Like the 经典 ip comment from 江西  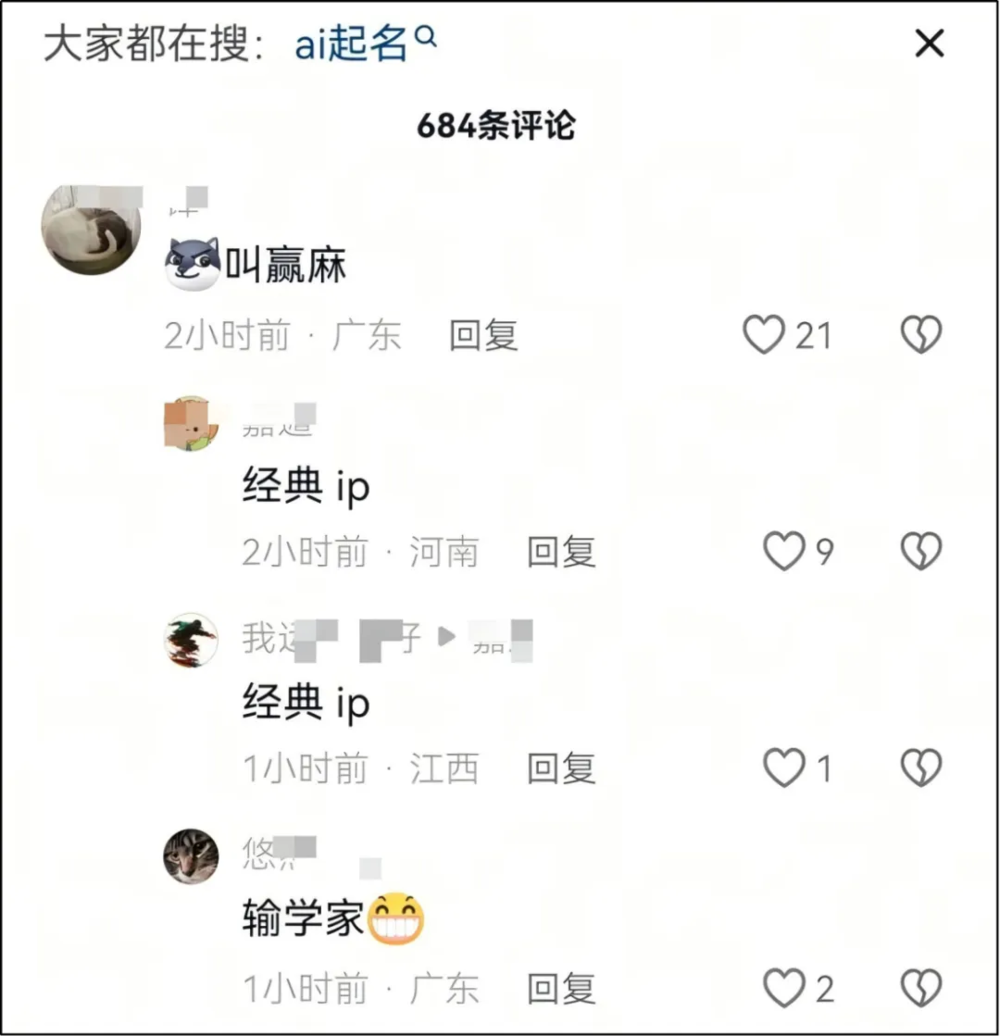point(784,769)
